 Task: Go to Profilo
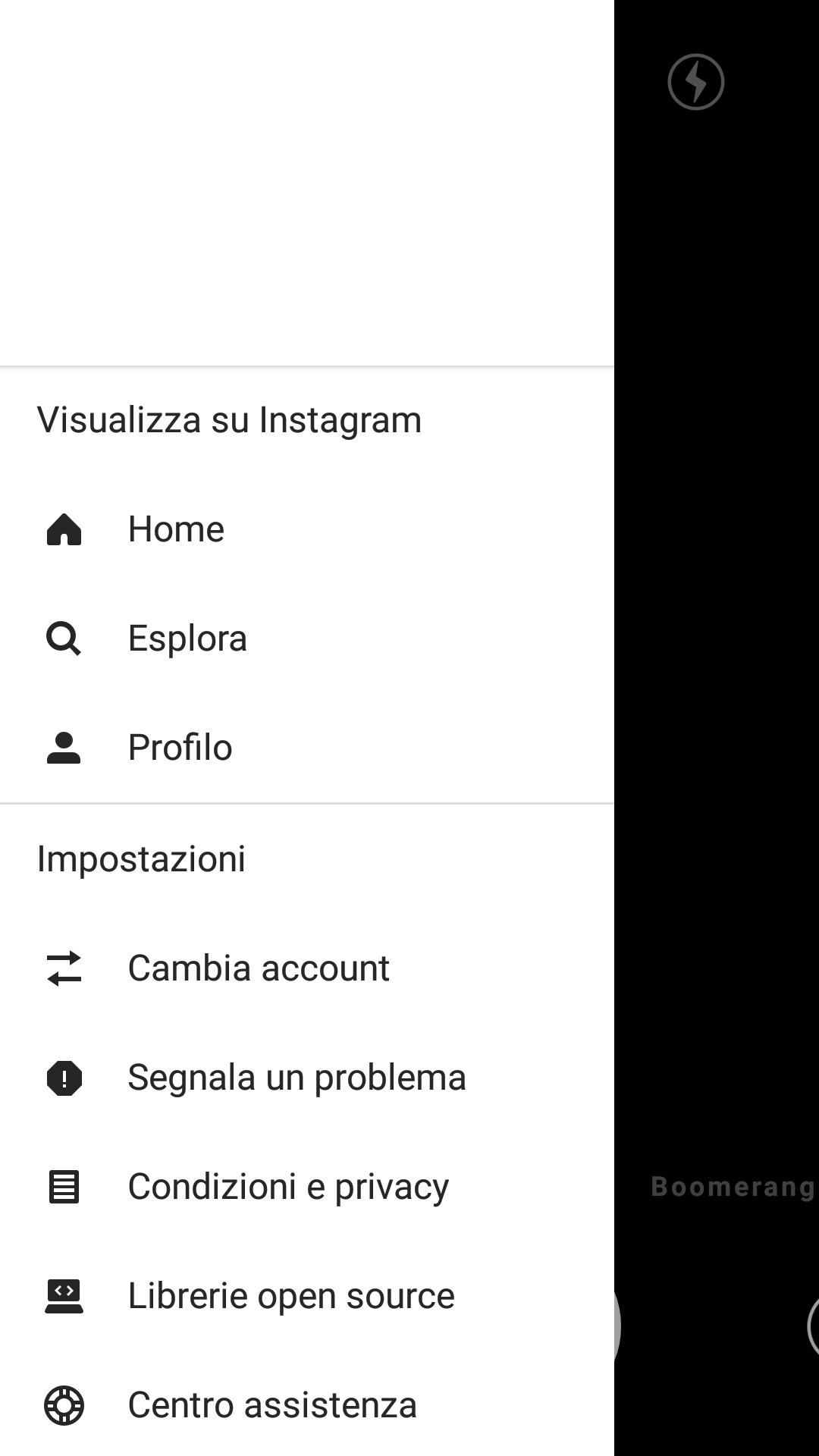point(306,748)
